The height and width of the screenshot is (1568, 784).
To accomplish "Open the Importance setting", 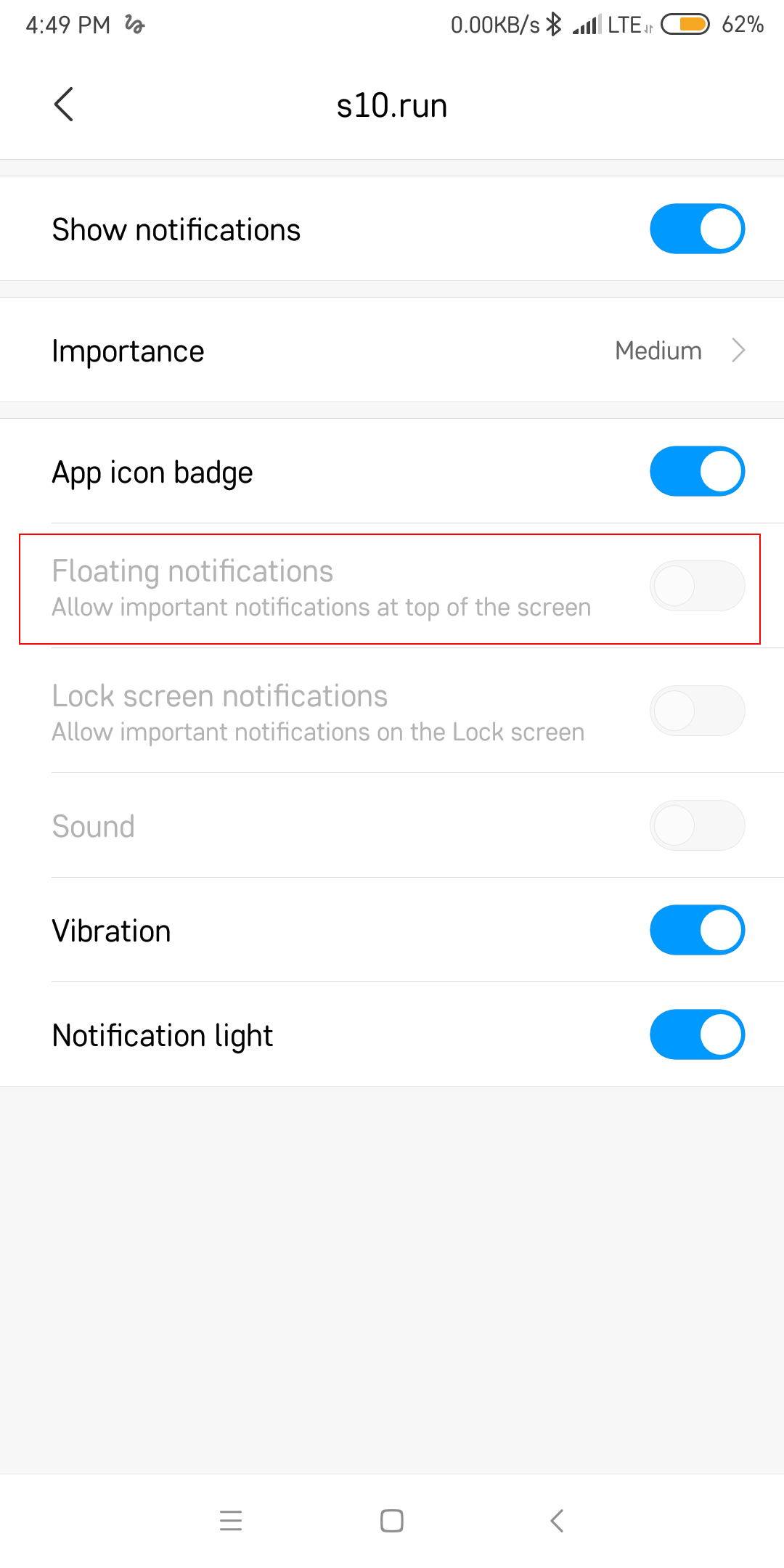I will [x=392, y=351].
